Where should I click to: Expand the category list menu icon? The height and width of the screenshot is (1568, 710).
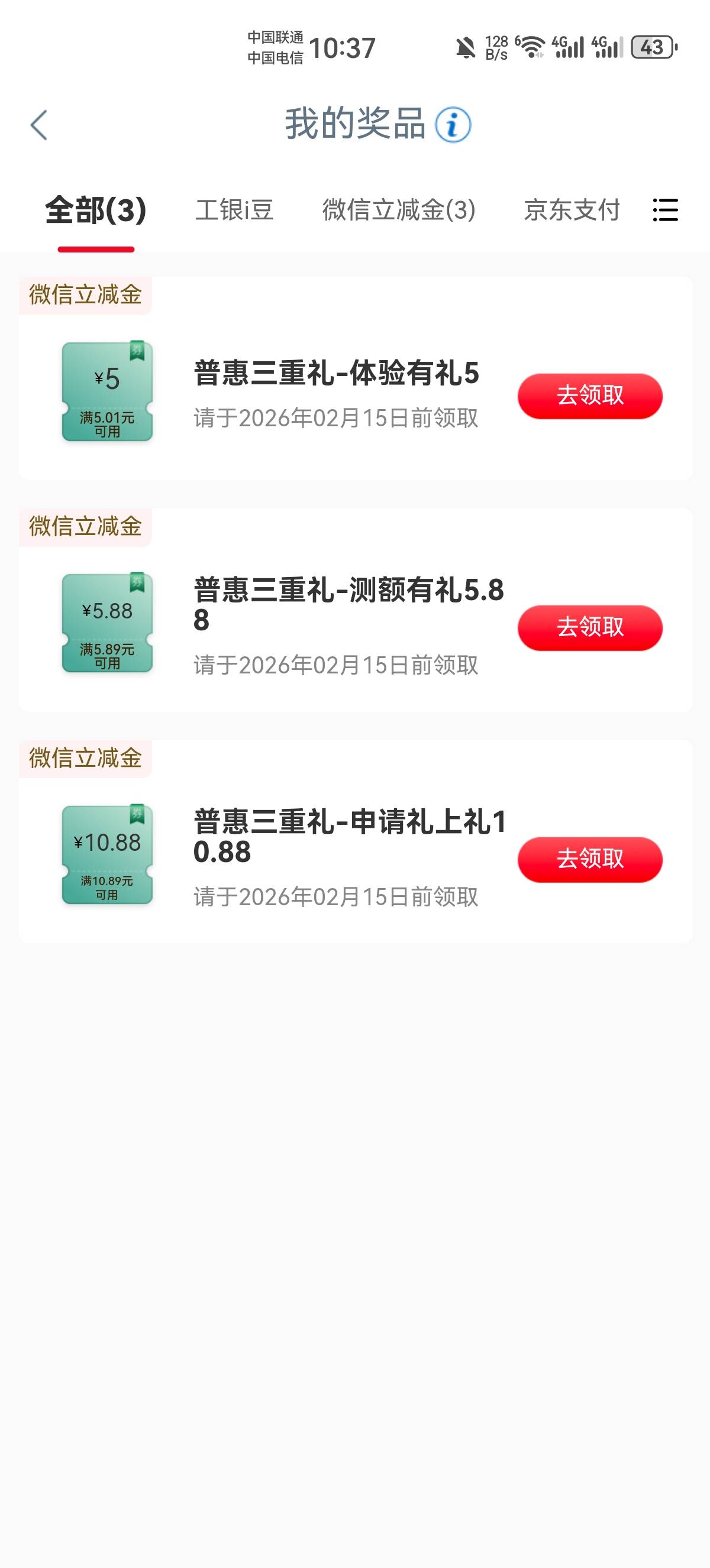click(x=665, y=210)
